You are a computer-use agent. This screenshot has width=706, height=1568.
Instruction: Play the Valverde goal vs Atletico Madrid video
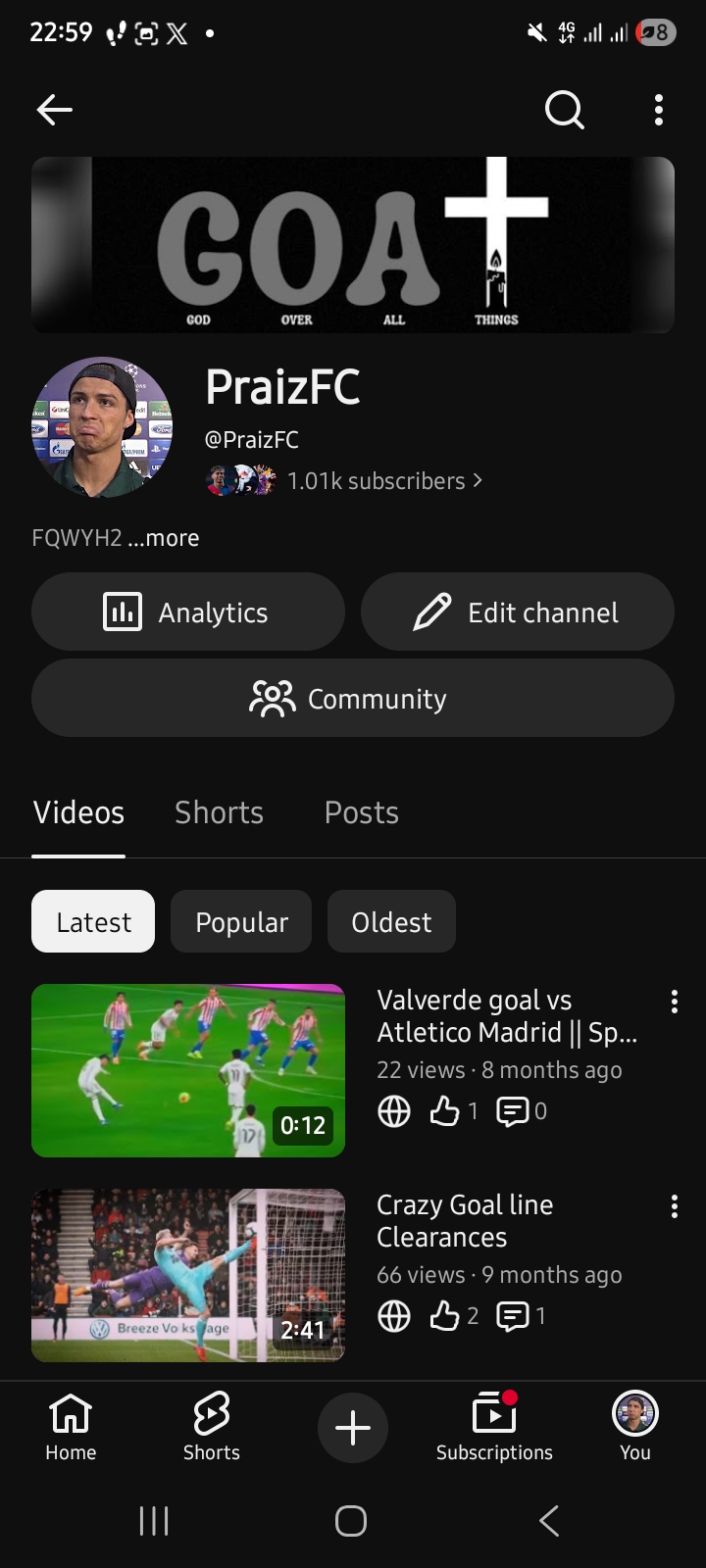tap(188, 1070)
